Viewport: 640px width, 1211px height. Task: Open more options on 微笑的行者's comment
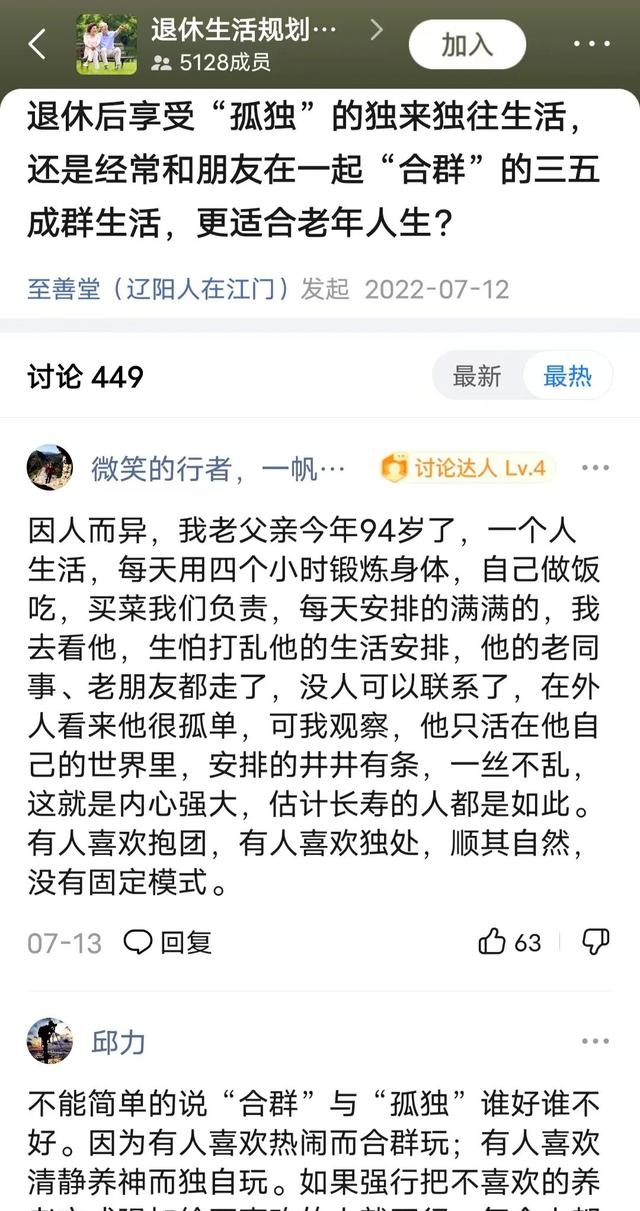pyautogui.click(x=595, y=468)
